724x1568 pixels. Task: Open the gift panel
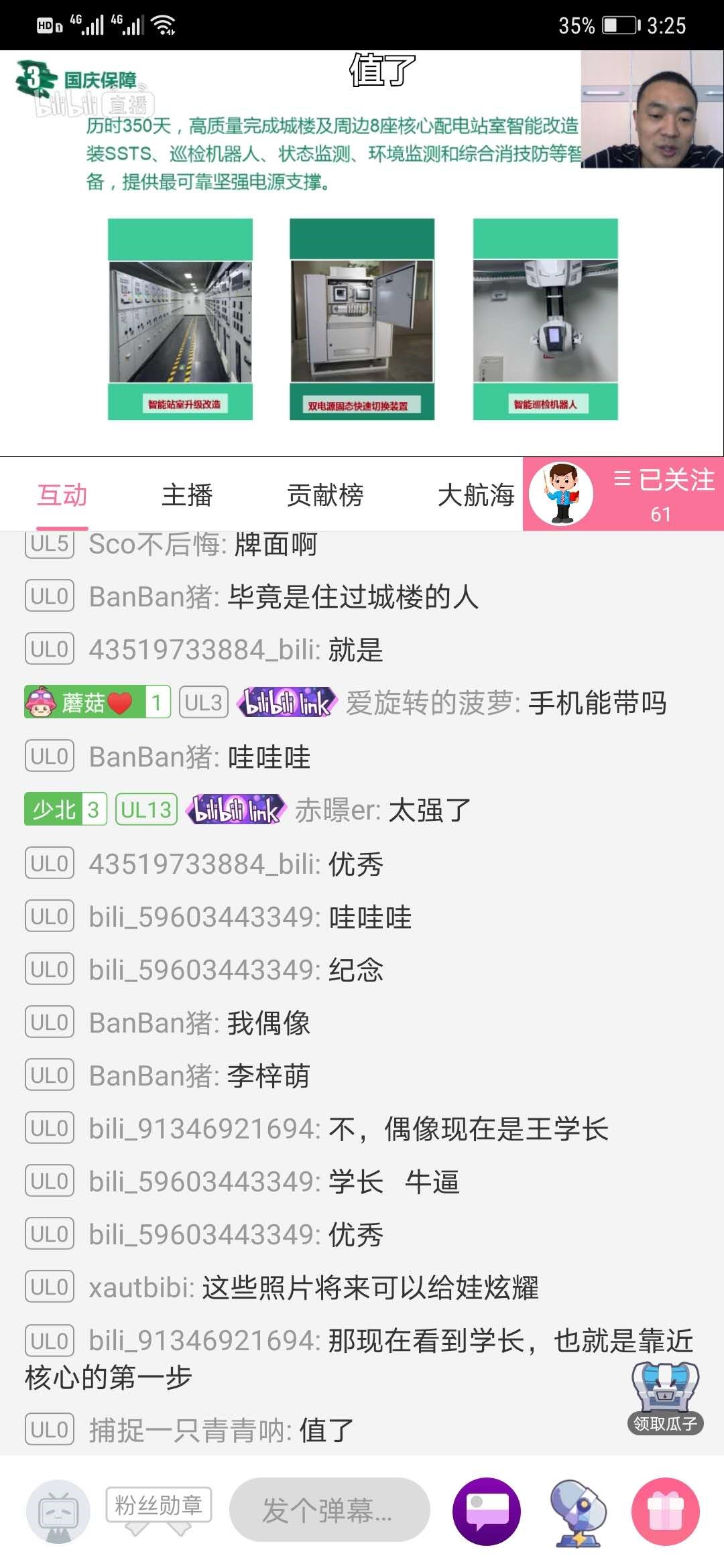[665, 1512]
